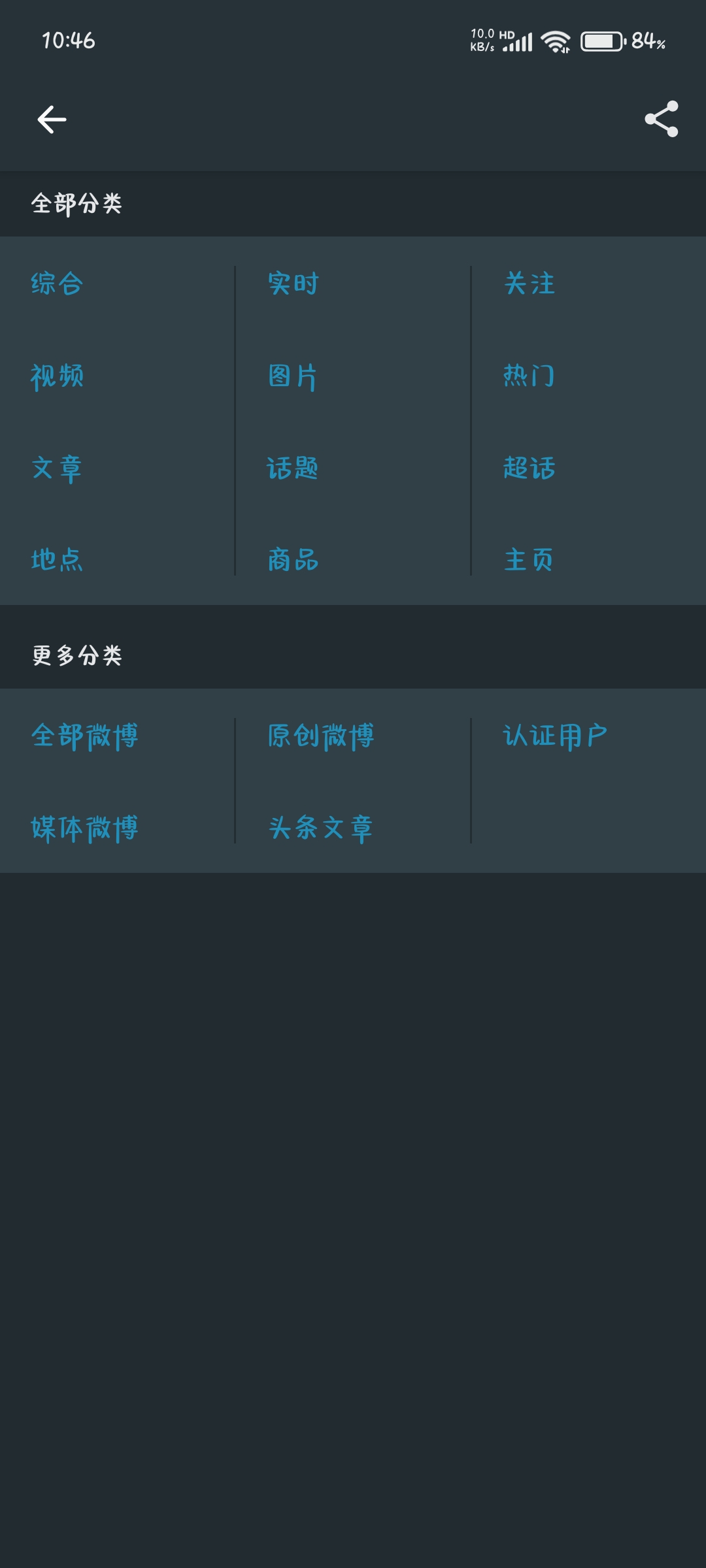Open the 主页 category
Viewport: 706px width, 1568px height.
529,560
